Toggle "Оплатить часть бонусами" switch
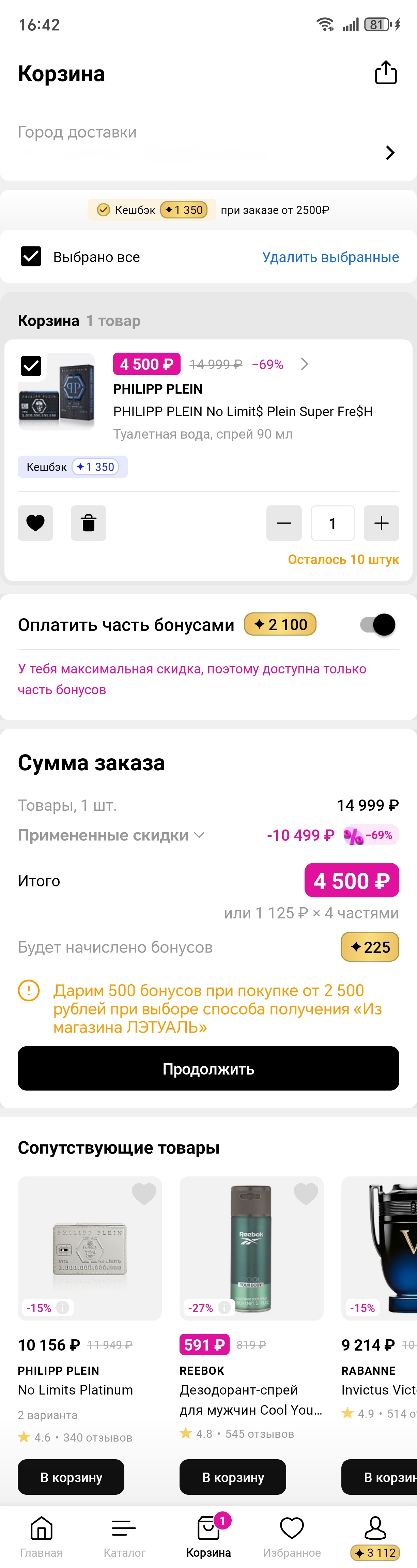The width and height of the screenshot is (417, 1568). pyautogui.click(x=377, y=625)
